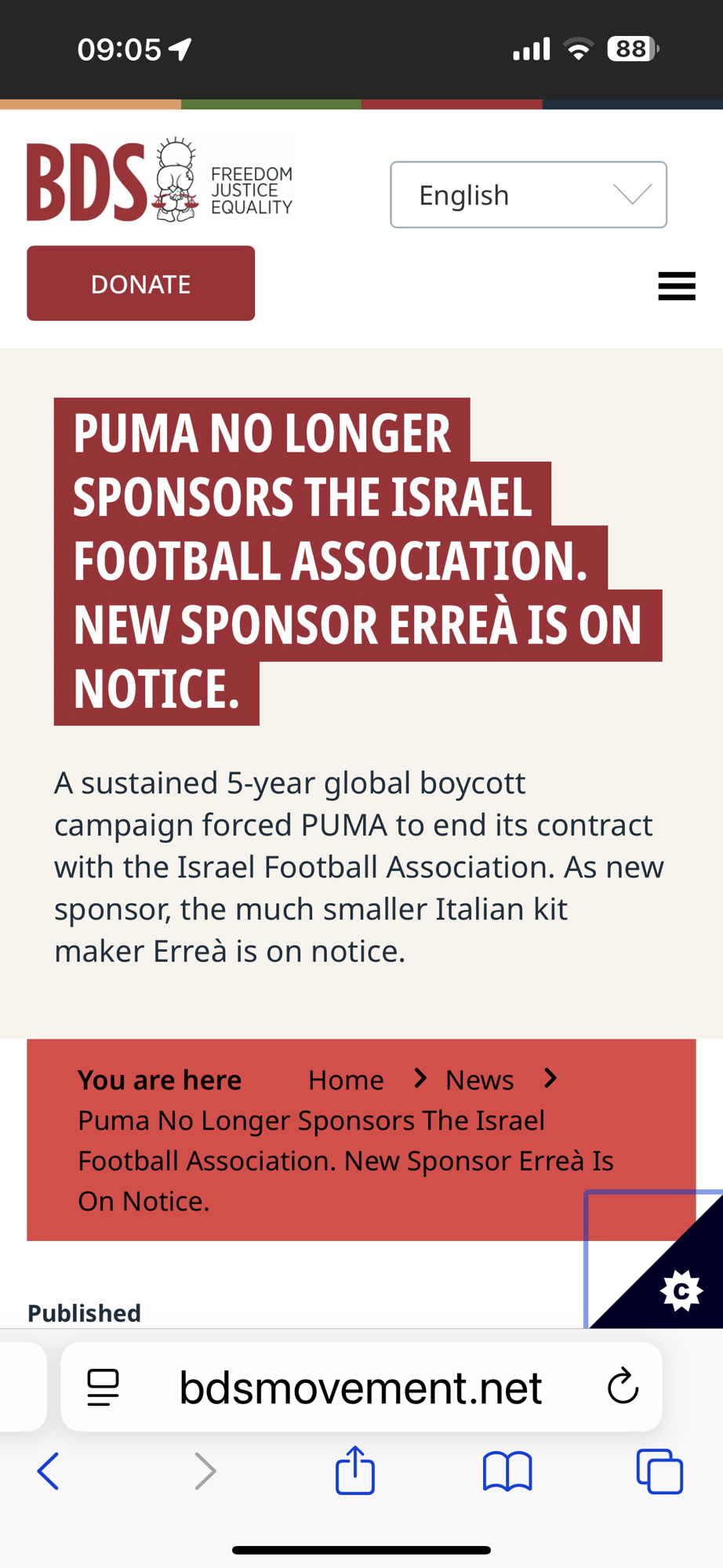Image resolution: width=723 pixels, height=1568 pixels.
Task: Open the page settings icon in address bar
Action: 103,1387
